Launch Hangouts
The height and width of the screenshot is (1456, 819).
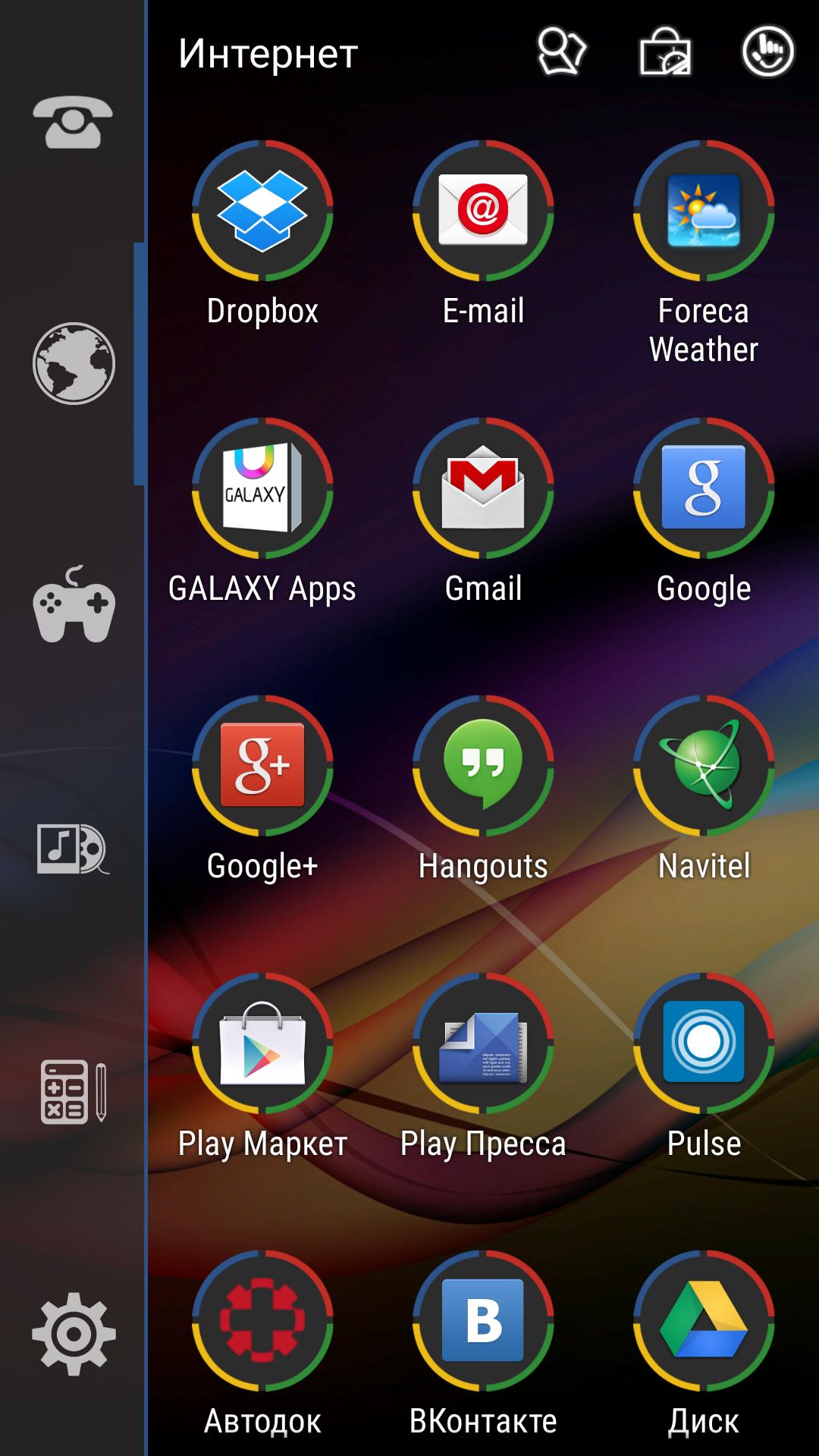pos(483,766)
